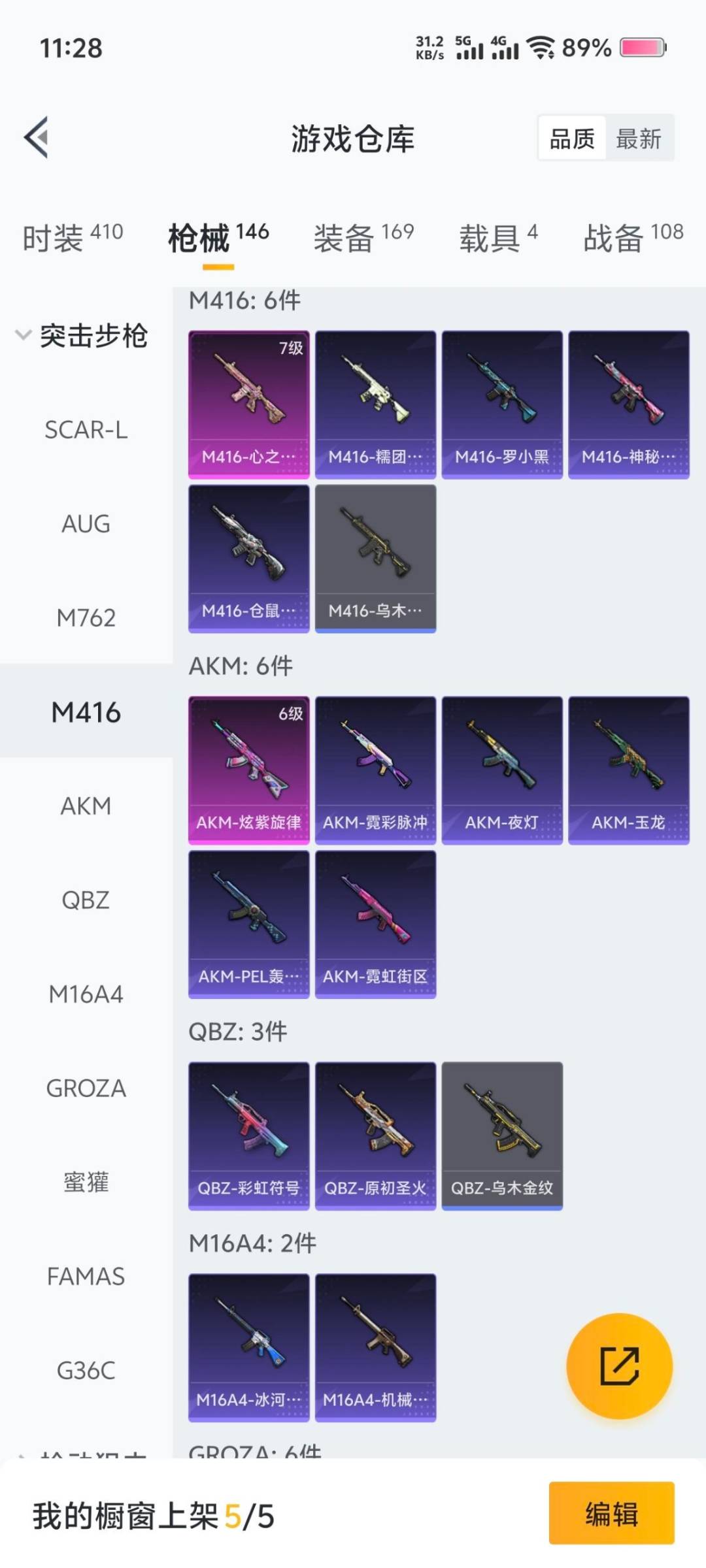Viewport: 706px width, 1568px height.
Task: Sort warehouse by 品质
Action: point(572,139)
